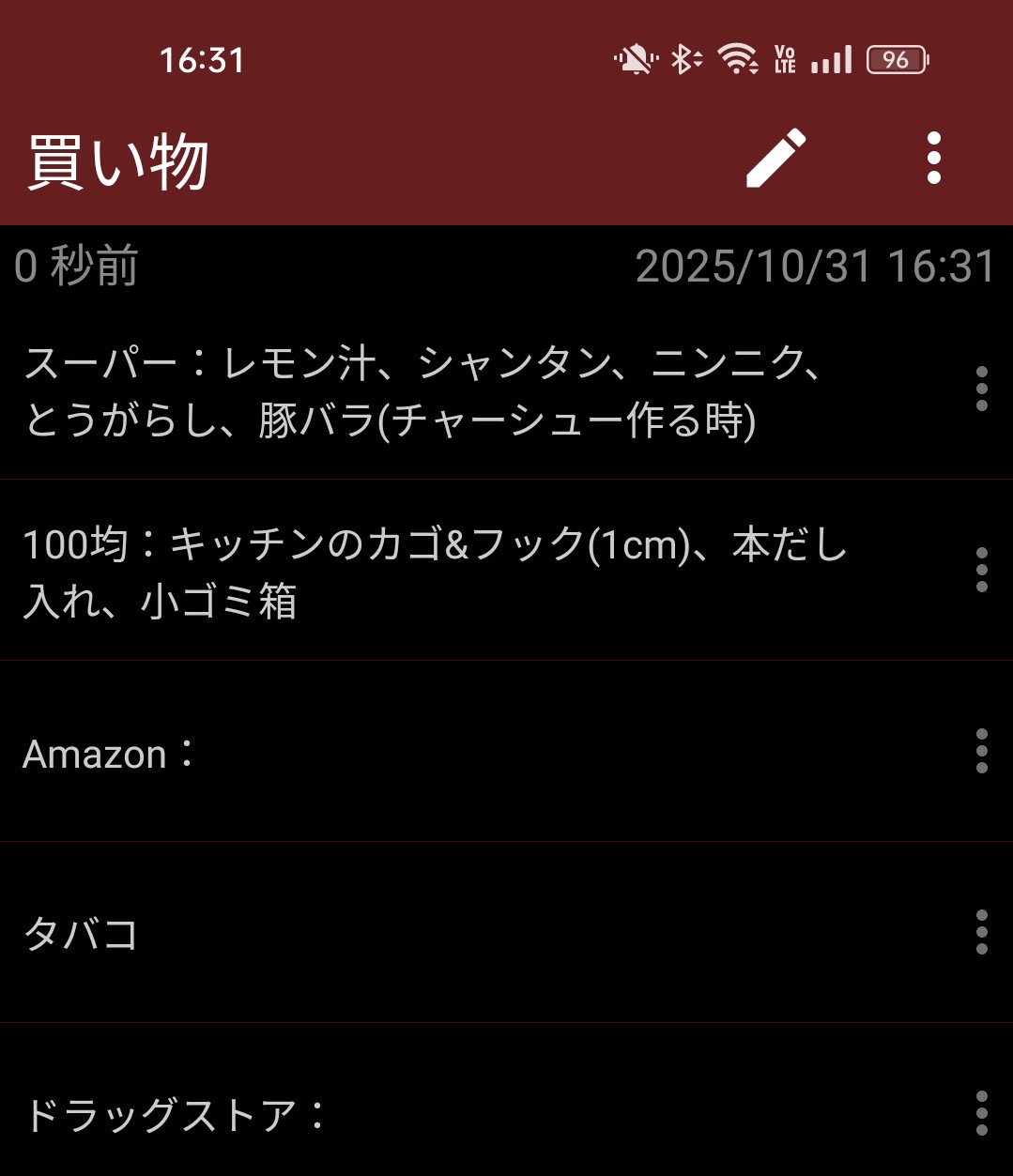Open the three-dot menu beside タバコ

point(981,932)
